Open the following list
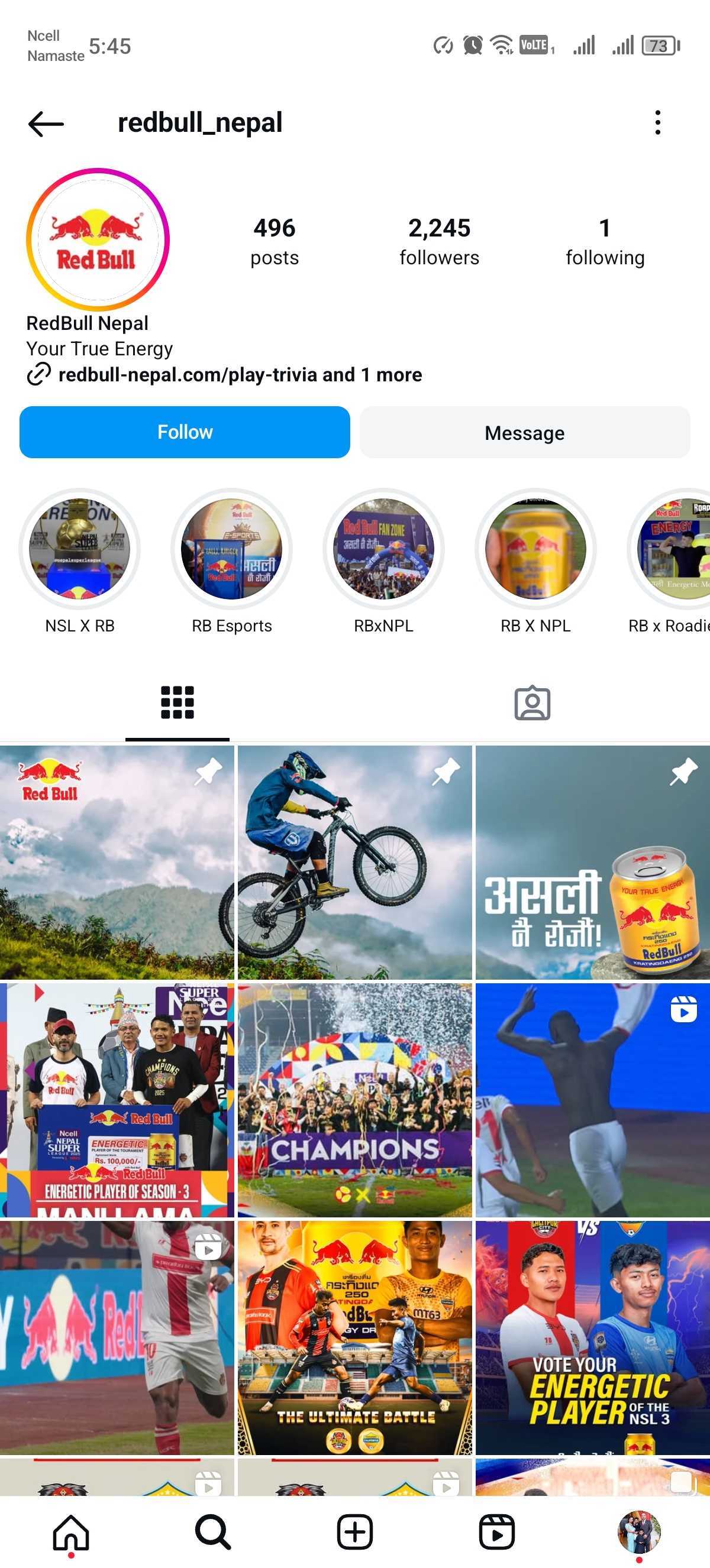Viewport: 710px width, 1568px height. (x=604, y=242)
